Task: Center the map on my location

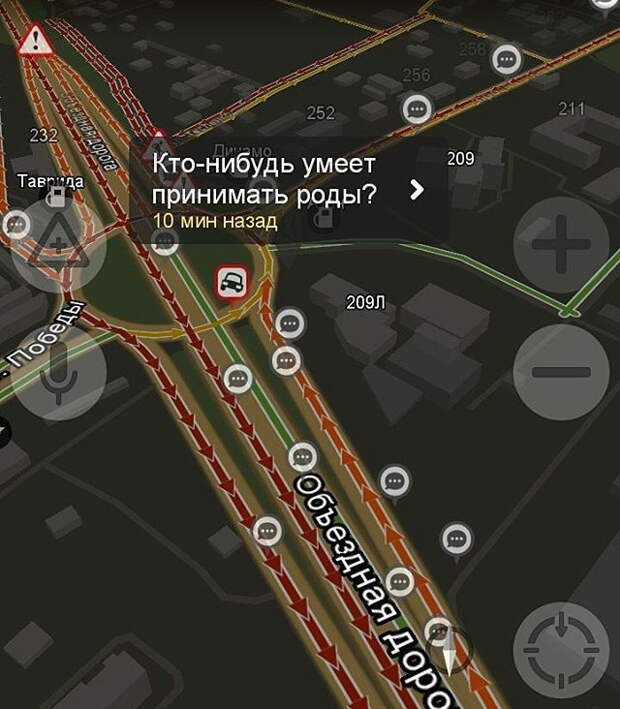Action: pyautogui.click(x=561, y=650)
